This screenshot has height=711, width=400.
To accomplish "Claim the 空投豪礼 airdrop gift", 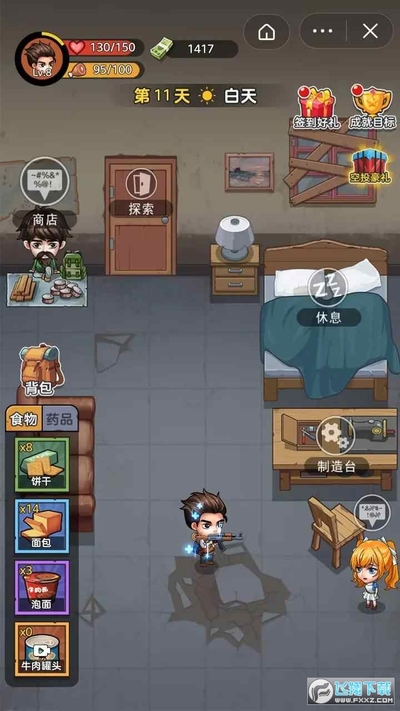I will (x=371, y=166).
